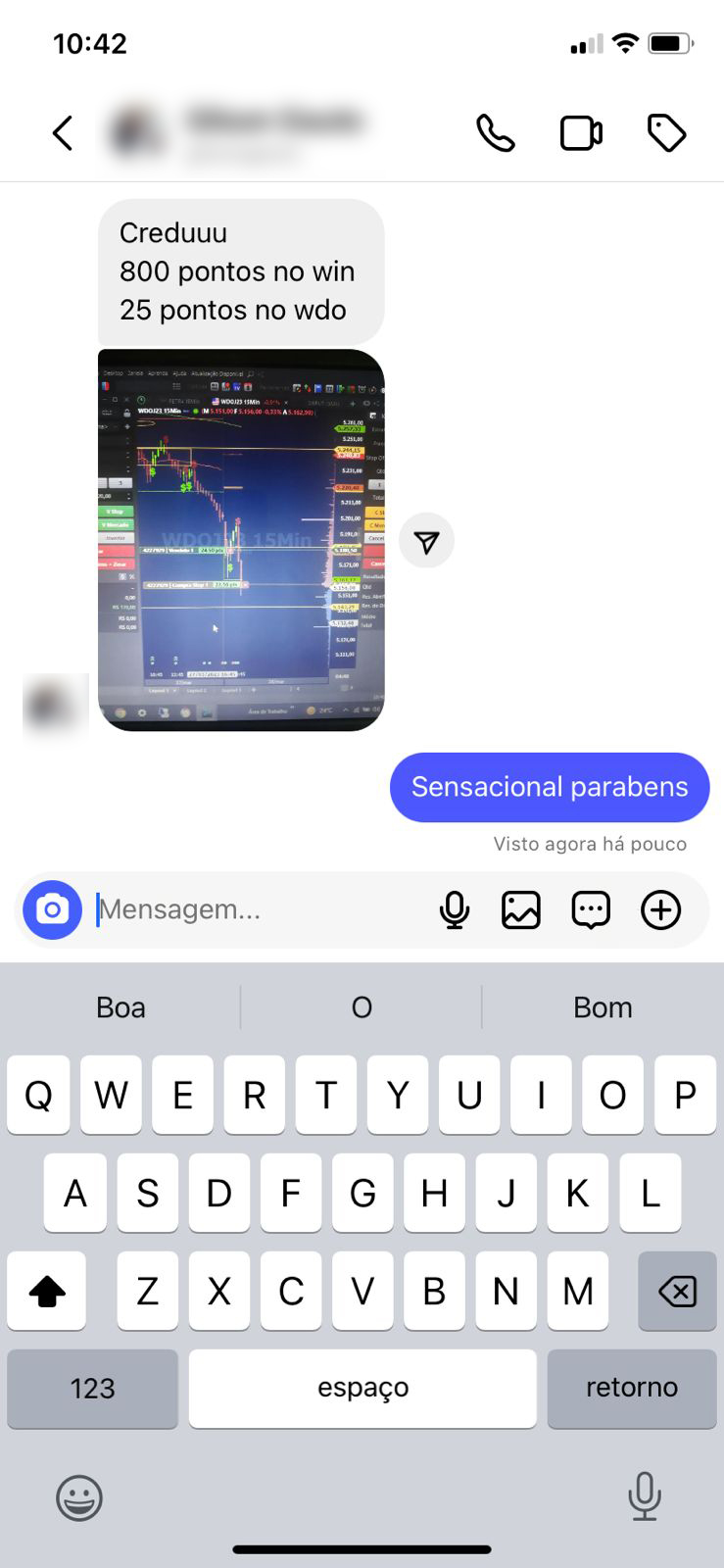724x1568 pixels.
Task: Open the camera in message bar
Action: (52, 909)
